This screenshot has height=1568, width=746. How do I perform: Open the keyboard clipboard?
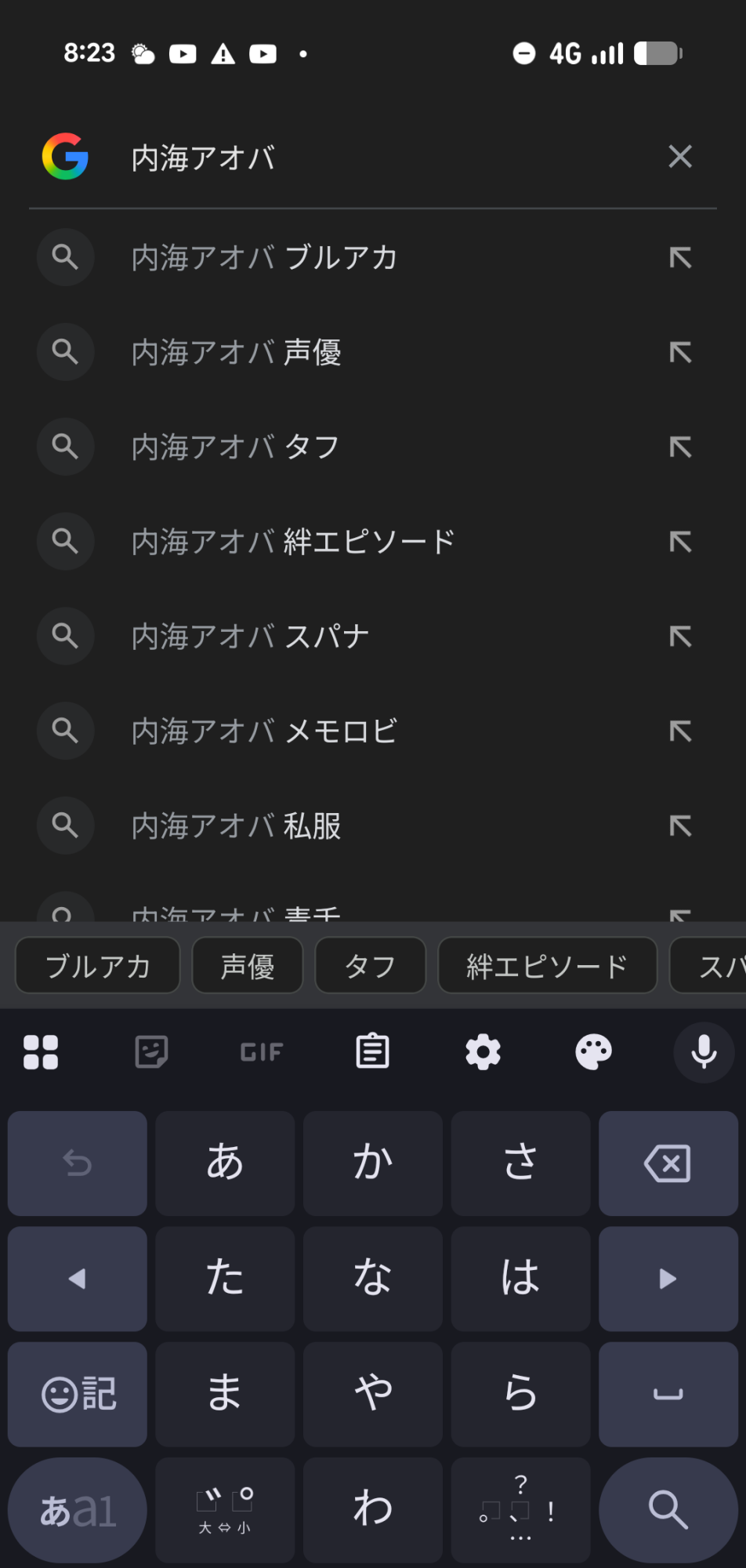coord(372,1051)
